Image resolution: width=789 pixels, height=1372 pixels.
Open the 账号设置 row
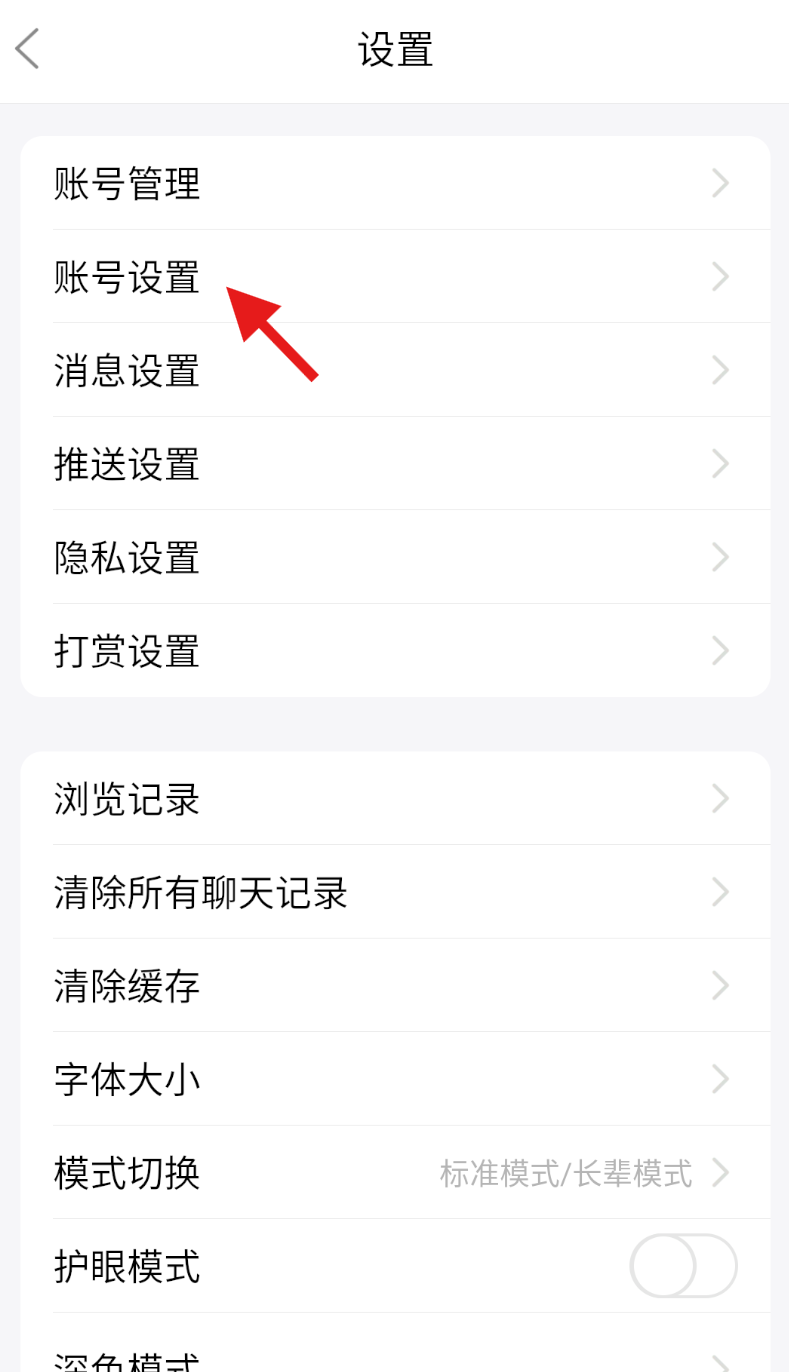coord(394,277)
